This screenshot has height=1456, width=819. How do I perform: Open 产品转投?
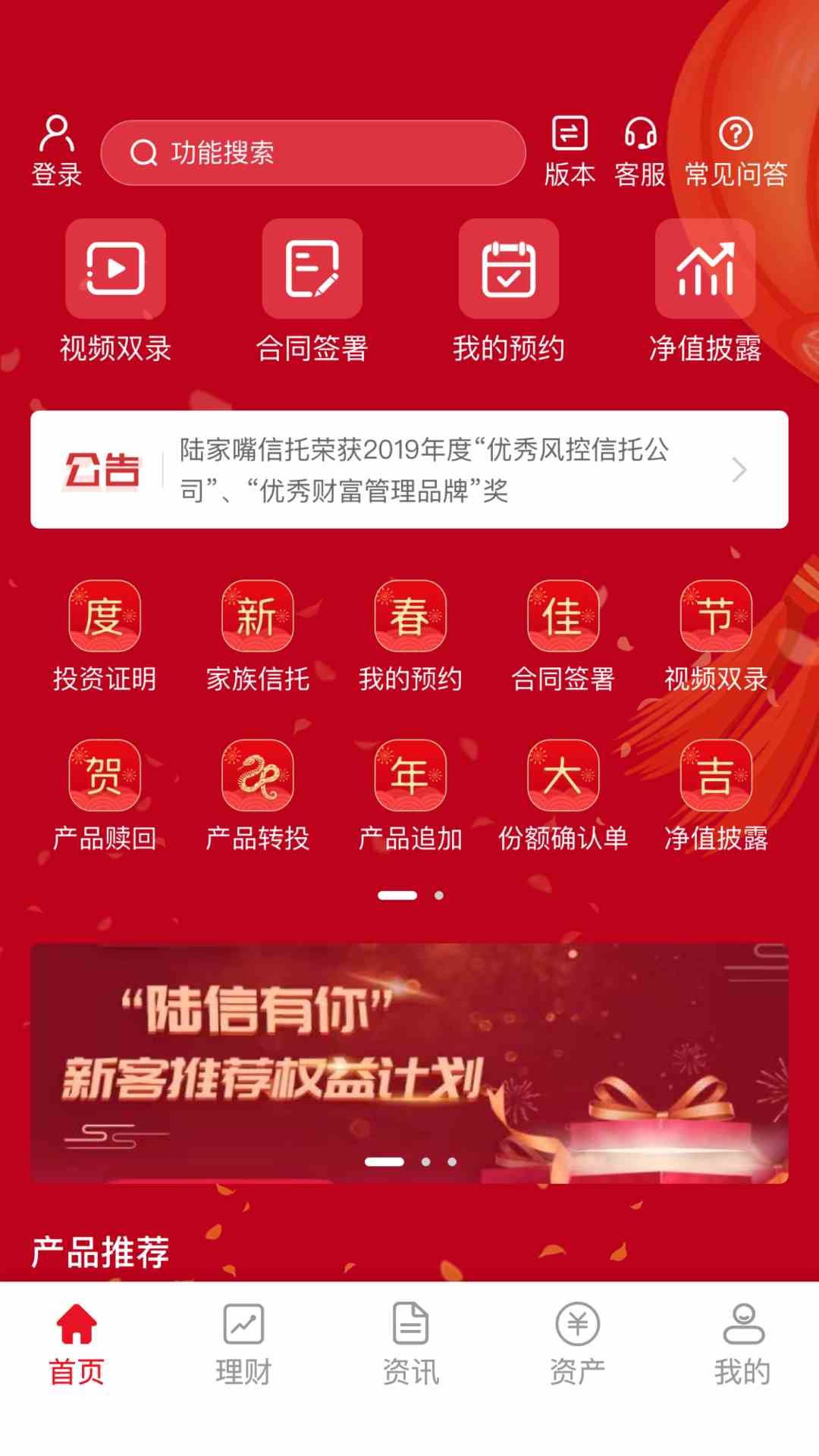(x=258, y=795)
